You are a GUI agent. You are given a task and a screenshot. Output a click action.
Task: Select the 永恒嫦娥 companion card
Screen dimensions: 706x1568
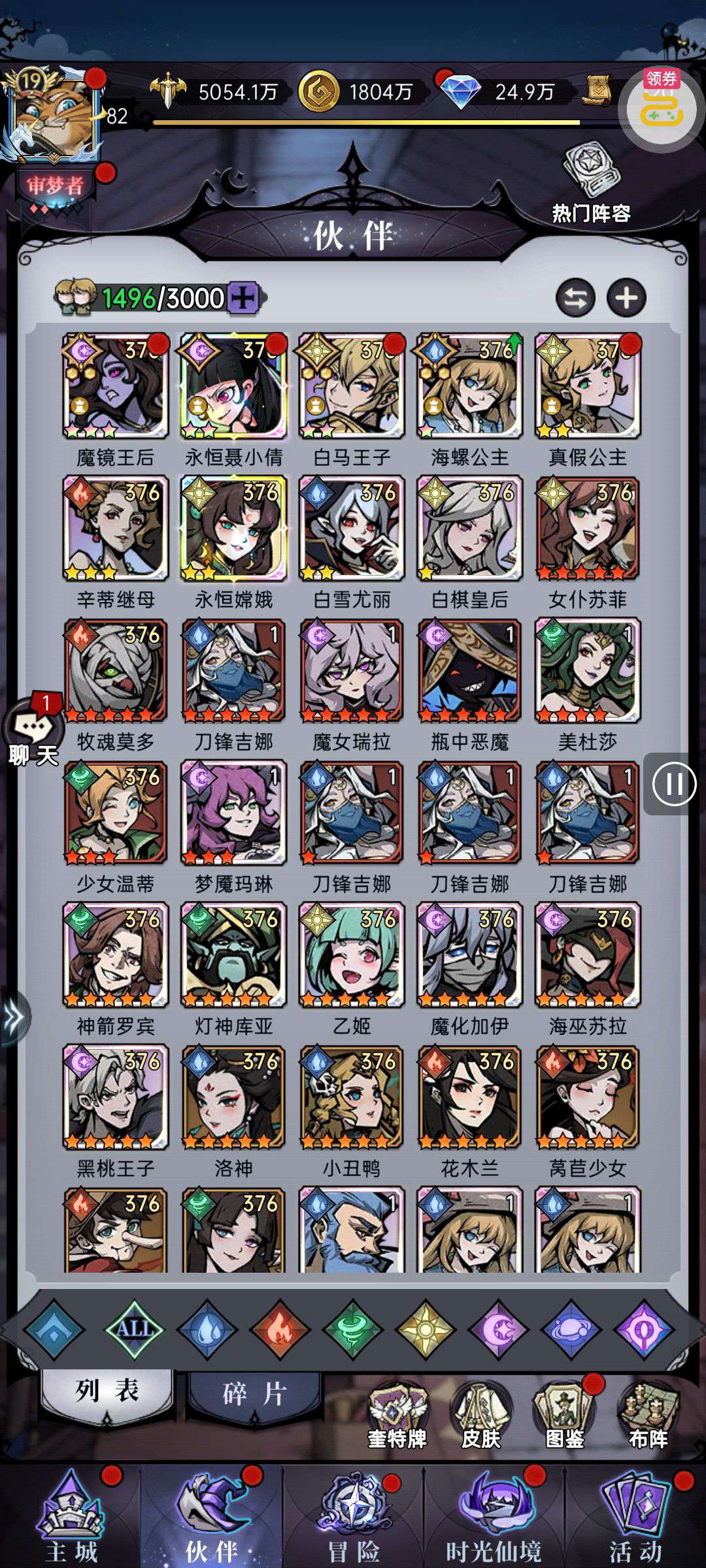coord(233,528)
